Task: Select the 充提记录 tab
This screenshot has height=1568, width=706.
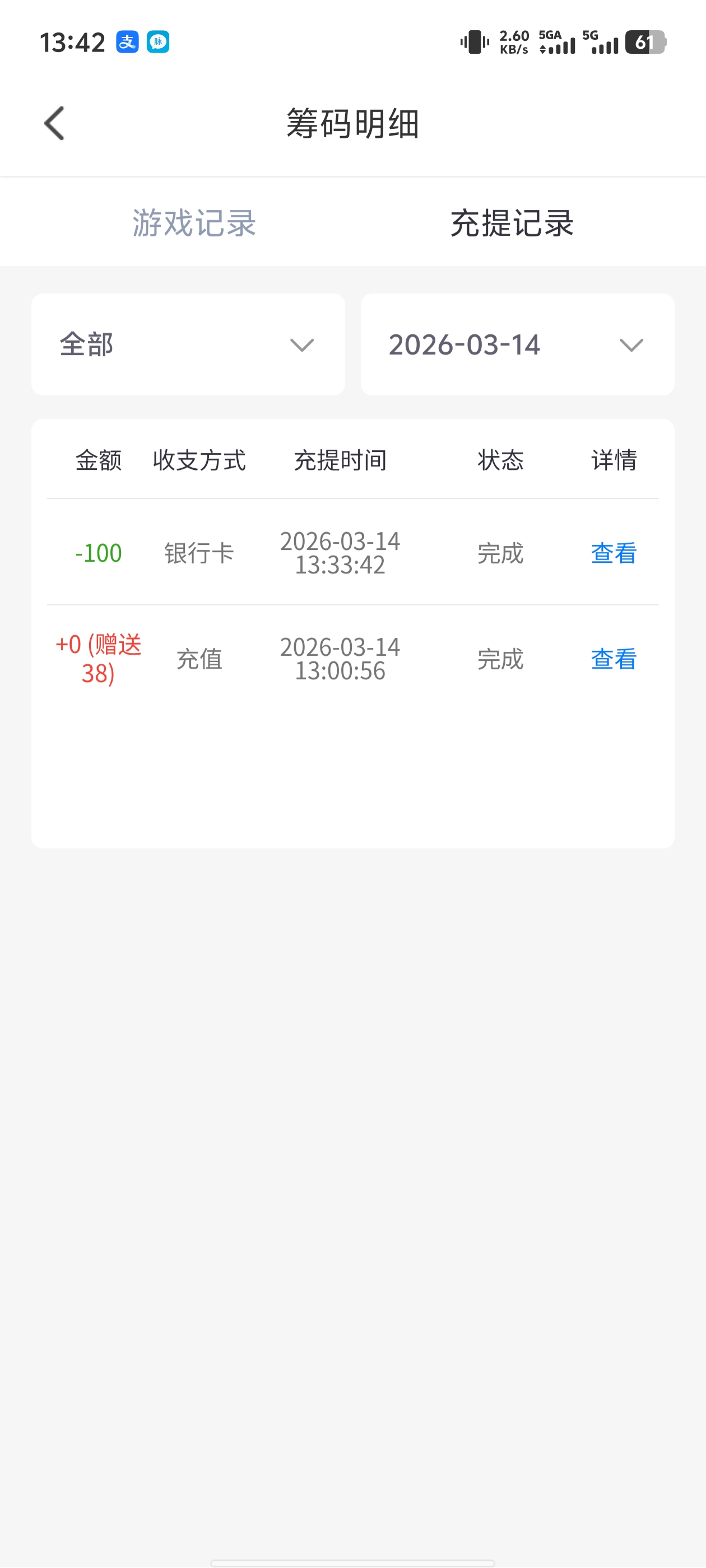Action: coord(511,223)
